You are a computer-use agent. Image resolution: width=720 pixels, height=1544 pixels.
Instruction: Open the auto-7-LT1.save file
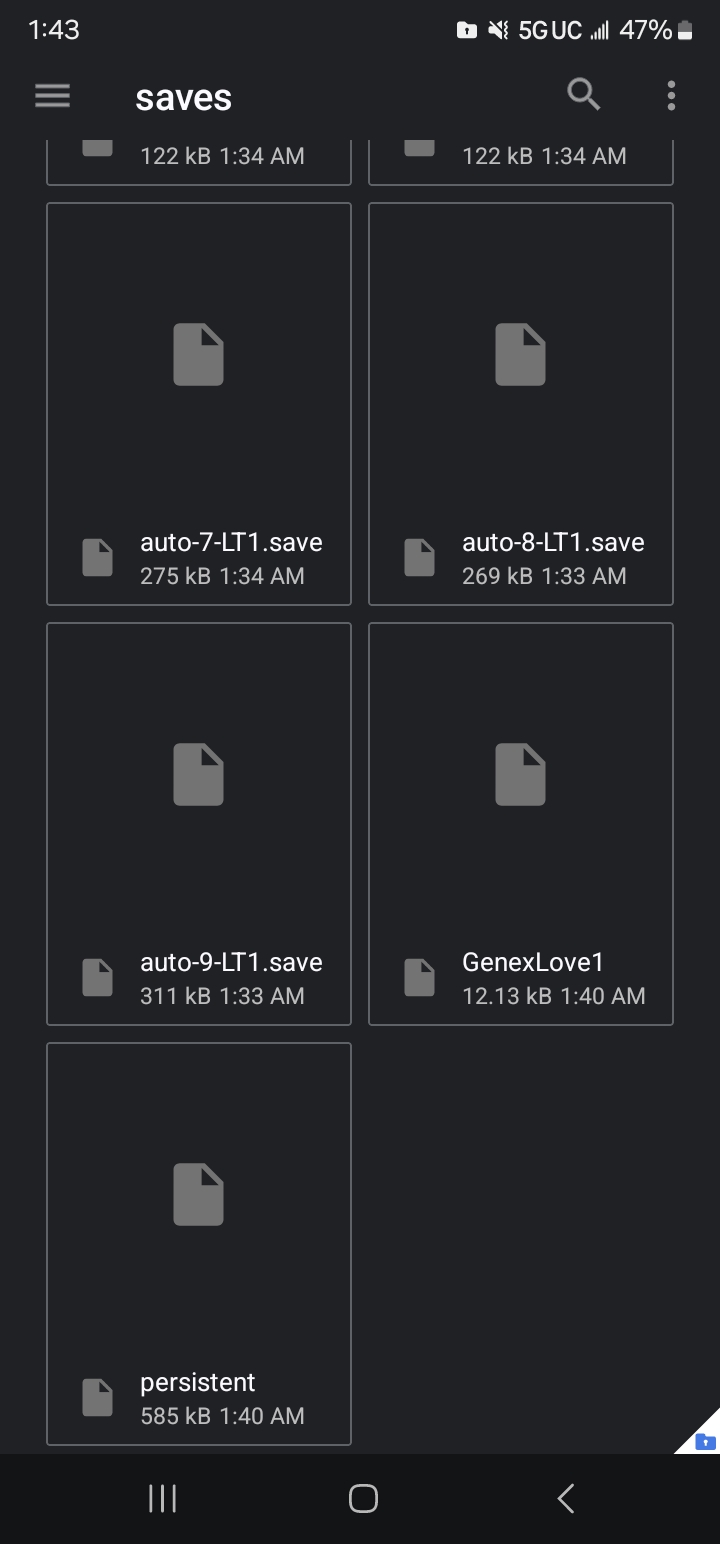click(199, 404)
